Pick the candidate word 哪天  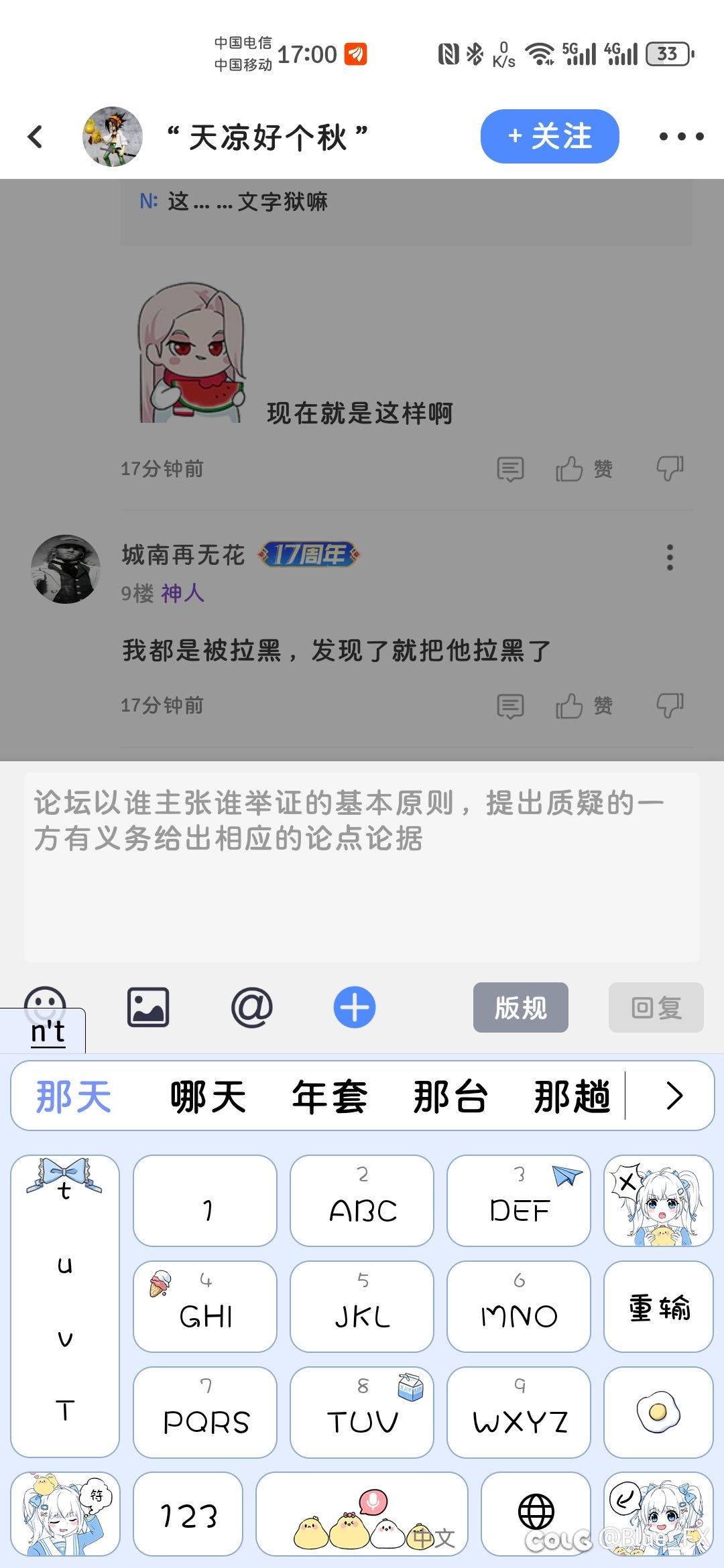tap(208, 1097)
